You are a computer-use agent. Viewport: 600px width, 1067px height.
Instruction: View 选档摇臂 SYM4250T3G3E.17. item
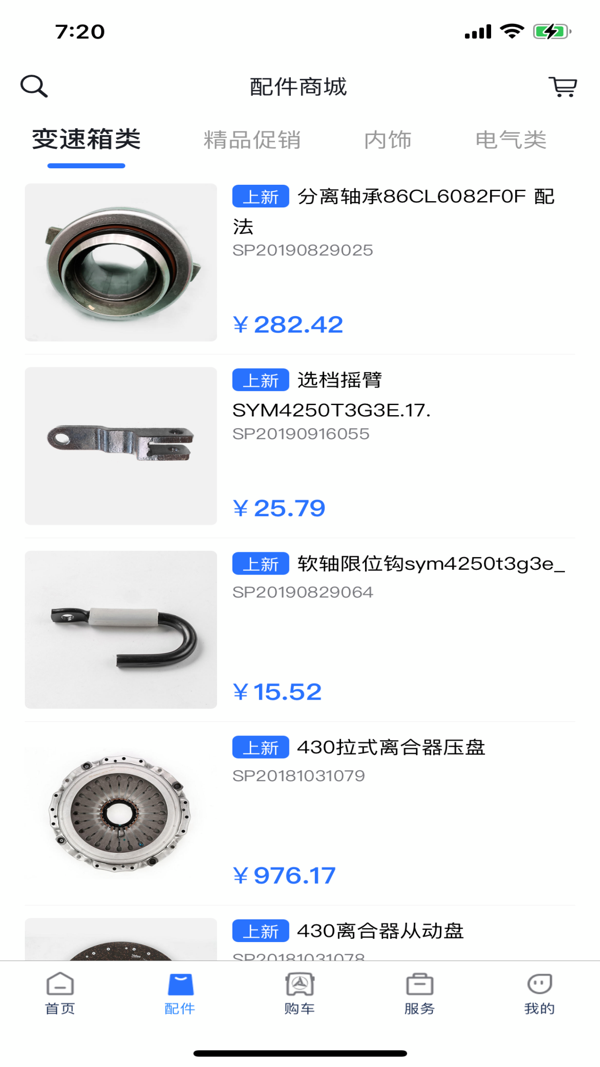coord(300,446)
